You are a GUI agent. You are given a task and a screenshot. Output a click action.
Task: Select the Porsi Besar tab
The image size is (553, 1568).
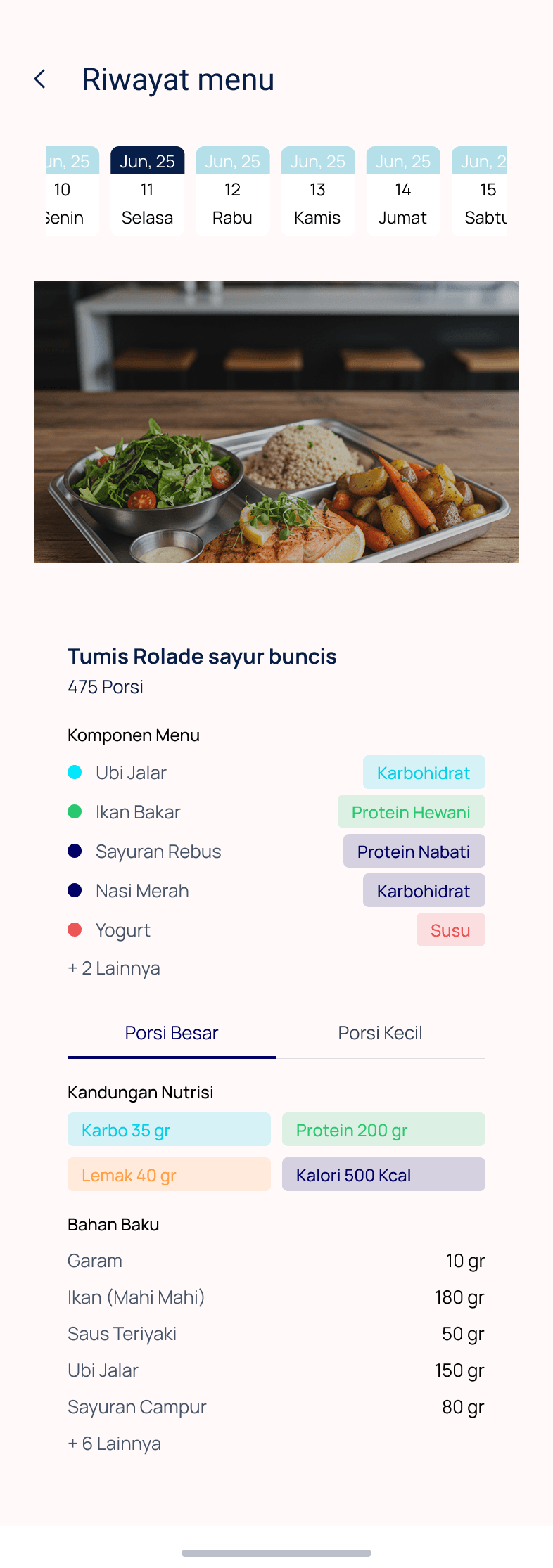[171, 1032]
